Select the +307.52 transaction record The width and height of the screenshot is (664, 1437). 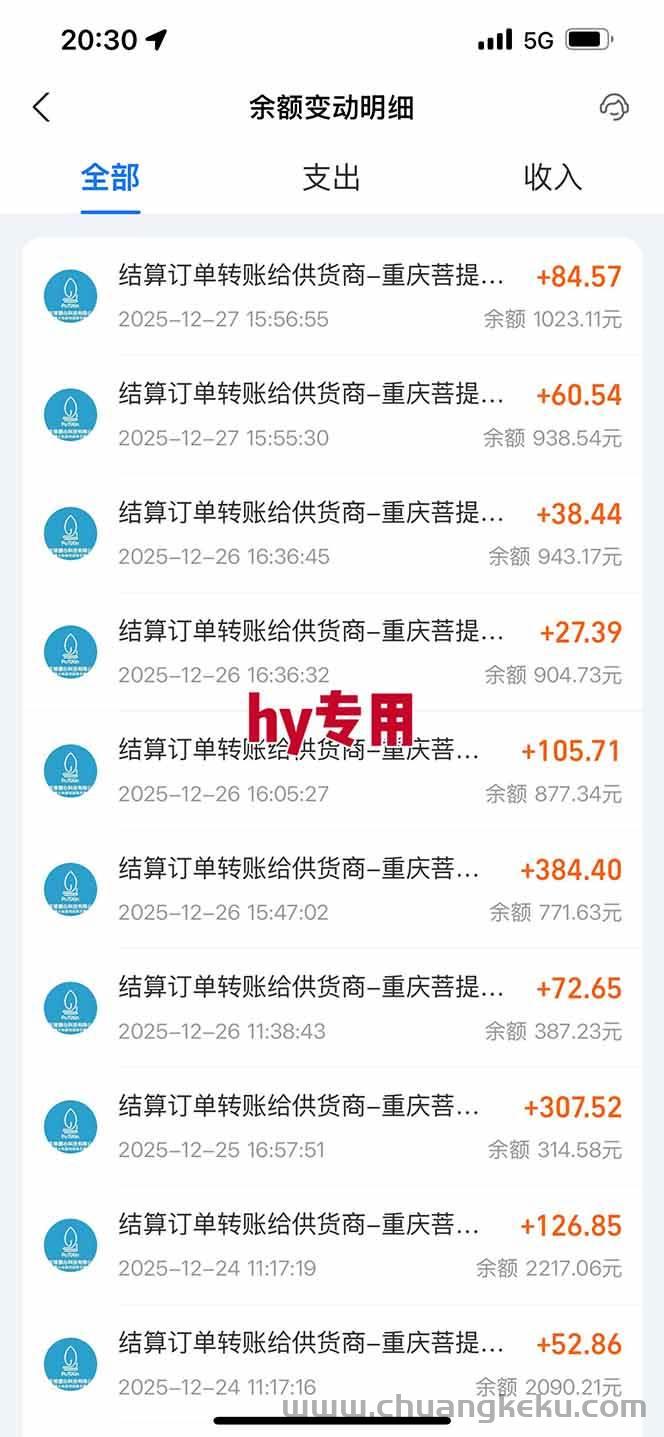[332, 1127]
